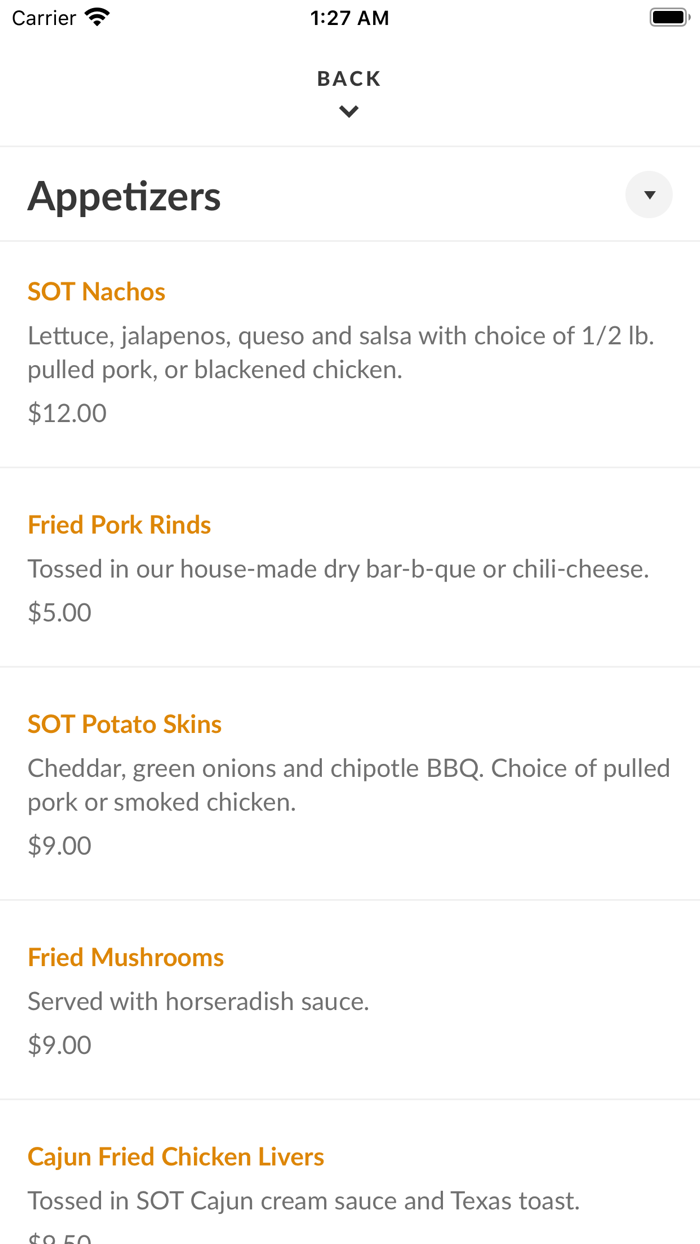Choose the Fried Mushrooms appetizer
The image size is (700, 1244).
coord(126,957)
